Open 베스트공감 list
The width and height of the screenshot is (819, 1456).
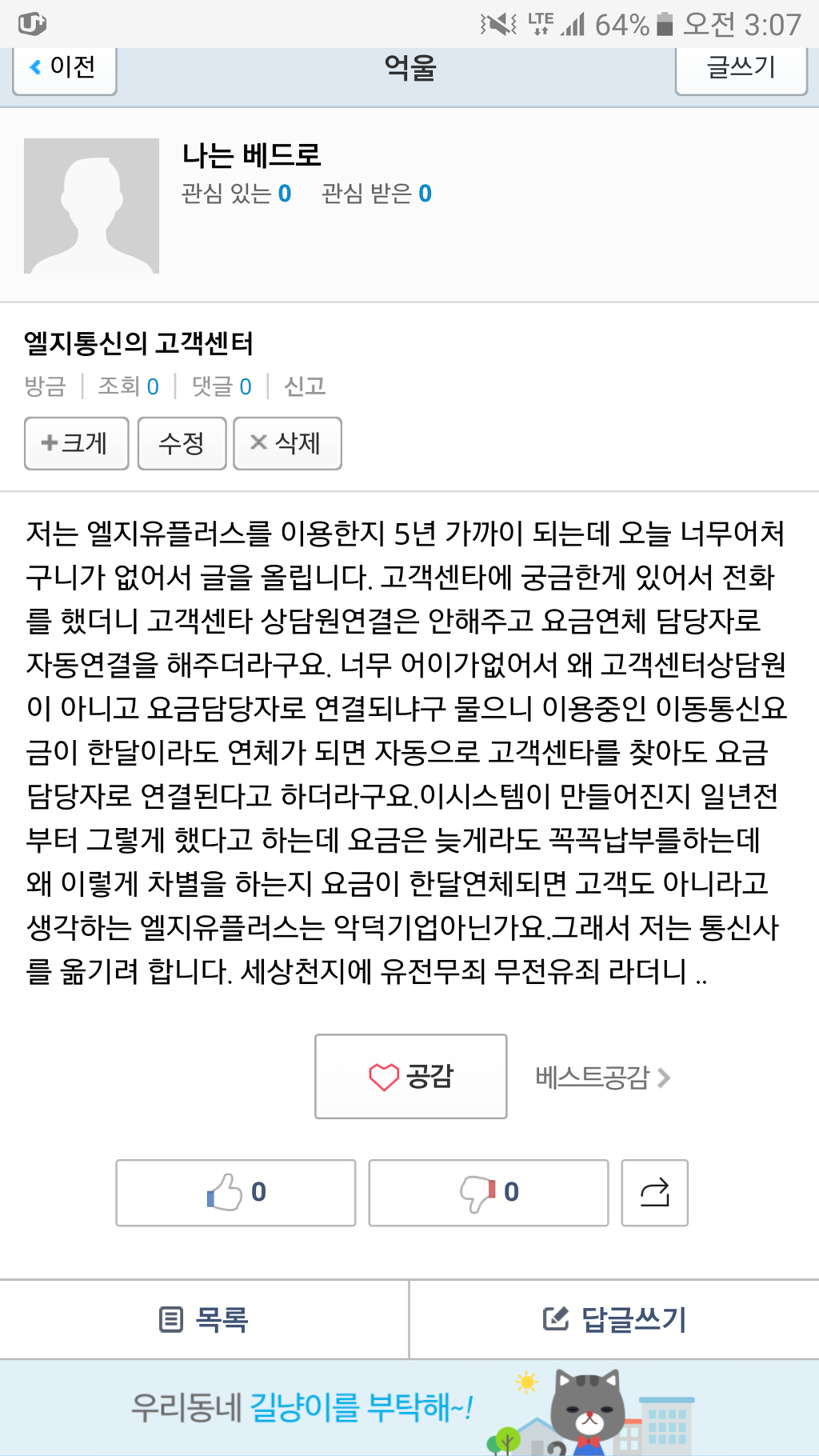tap(601, 1078)
